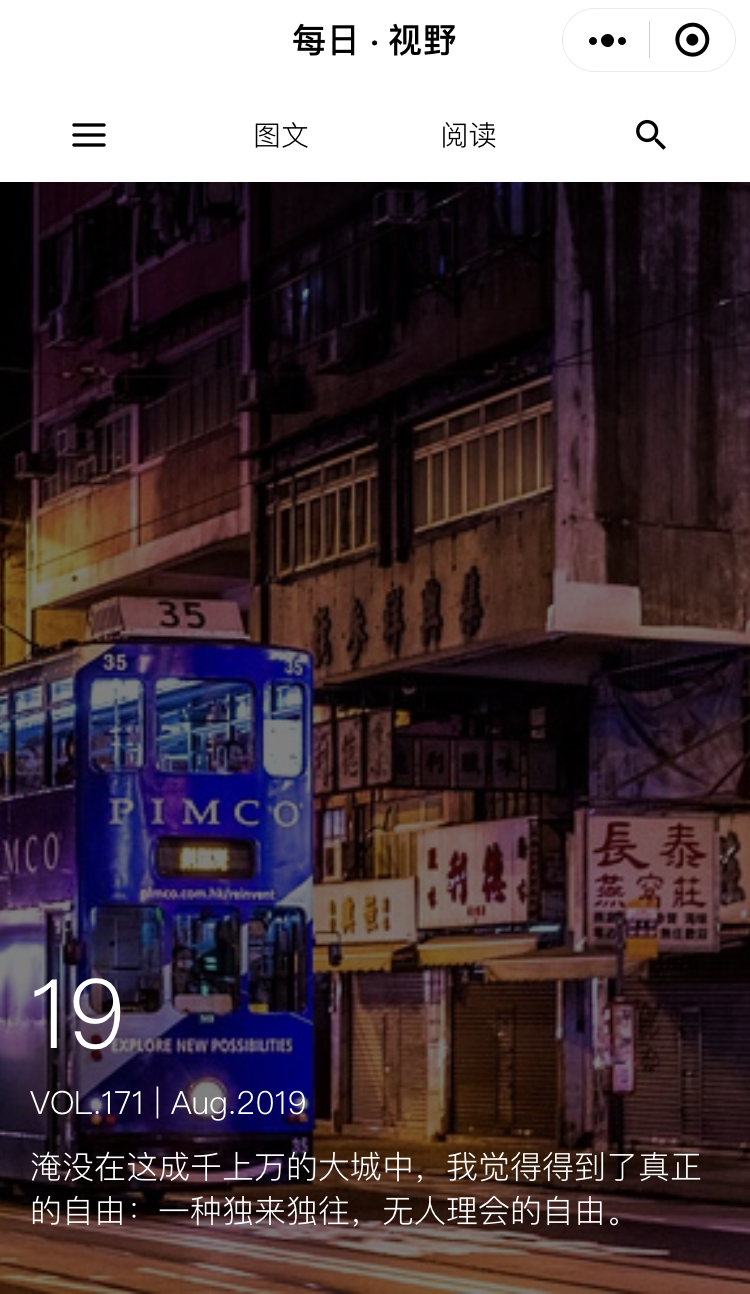Open the VOL.171 daily photo card
Viewport: 750px width, 1294px height.
[375, 738]
